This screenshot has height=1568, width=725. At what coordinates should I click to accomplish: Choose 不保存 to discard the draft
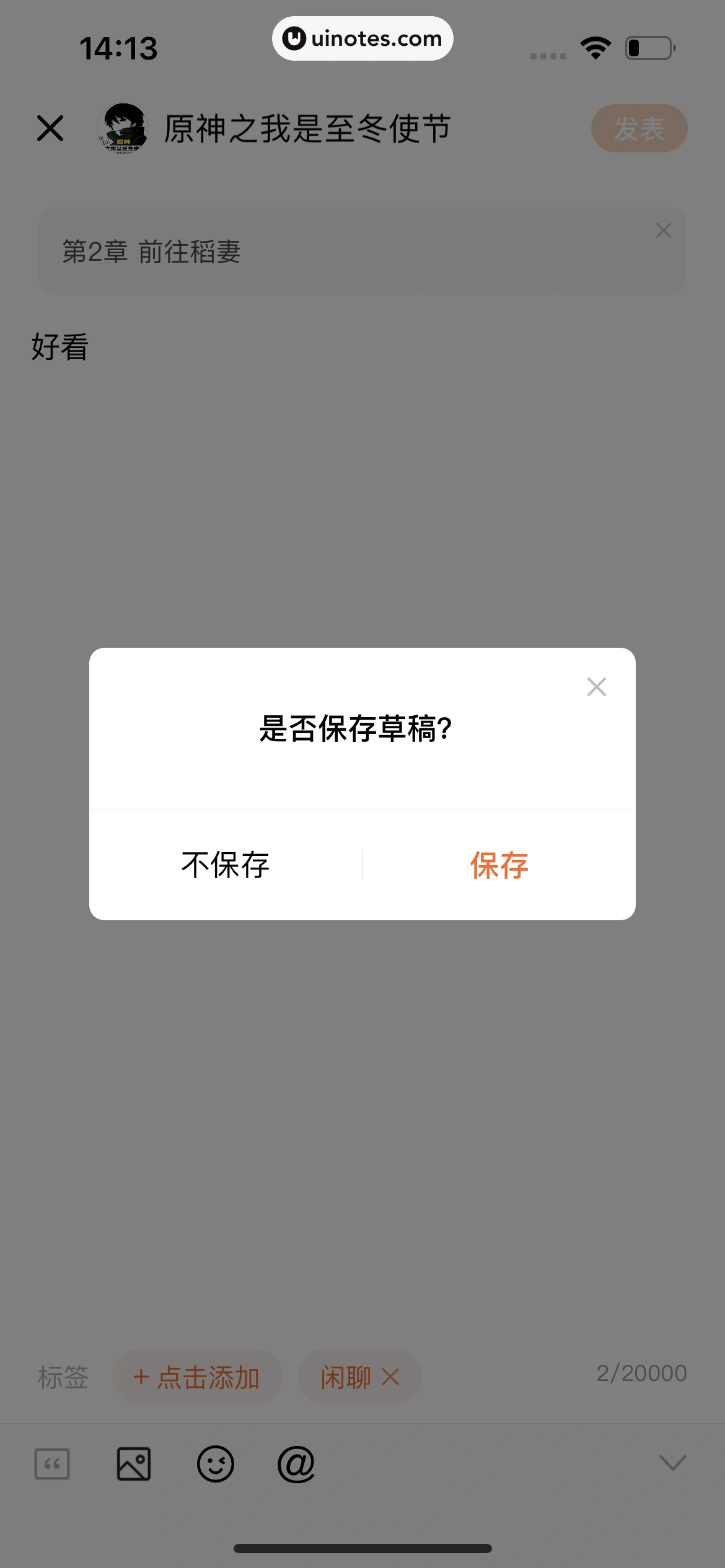[226, 865]
